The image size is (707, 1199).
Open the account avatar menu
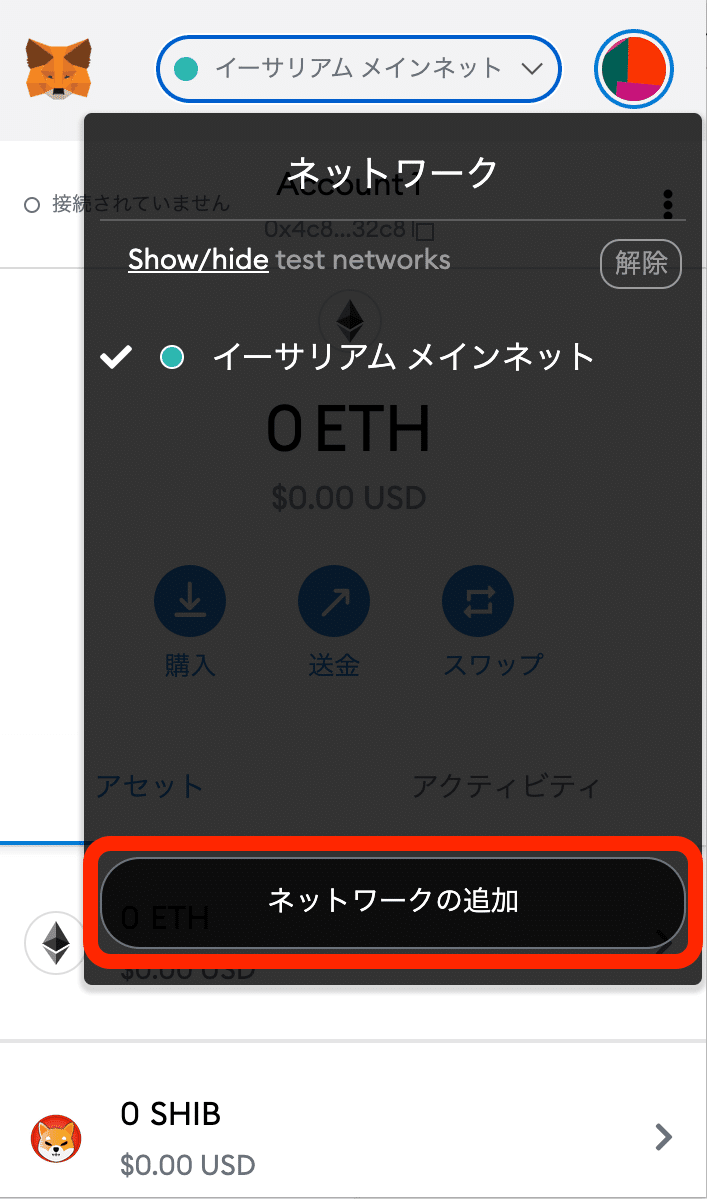[634, 69]
